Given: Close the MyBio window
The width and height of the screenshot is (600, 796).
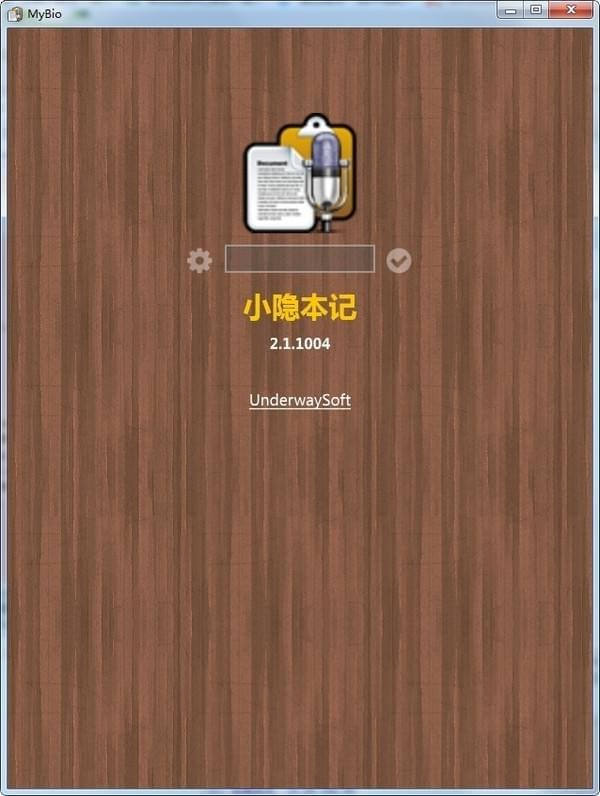Looking at the screenshot, I should [x=570, y=9].
